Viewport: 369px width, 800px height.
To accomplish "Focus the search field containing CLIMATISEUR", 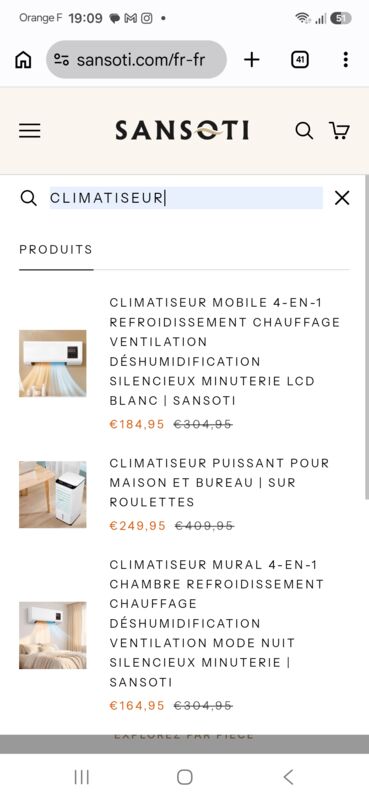I will (x=186, y=198).
